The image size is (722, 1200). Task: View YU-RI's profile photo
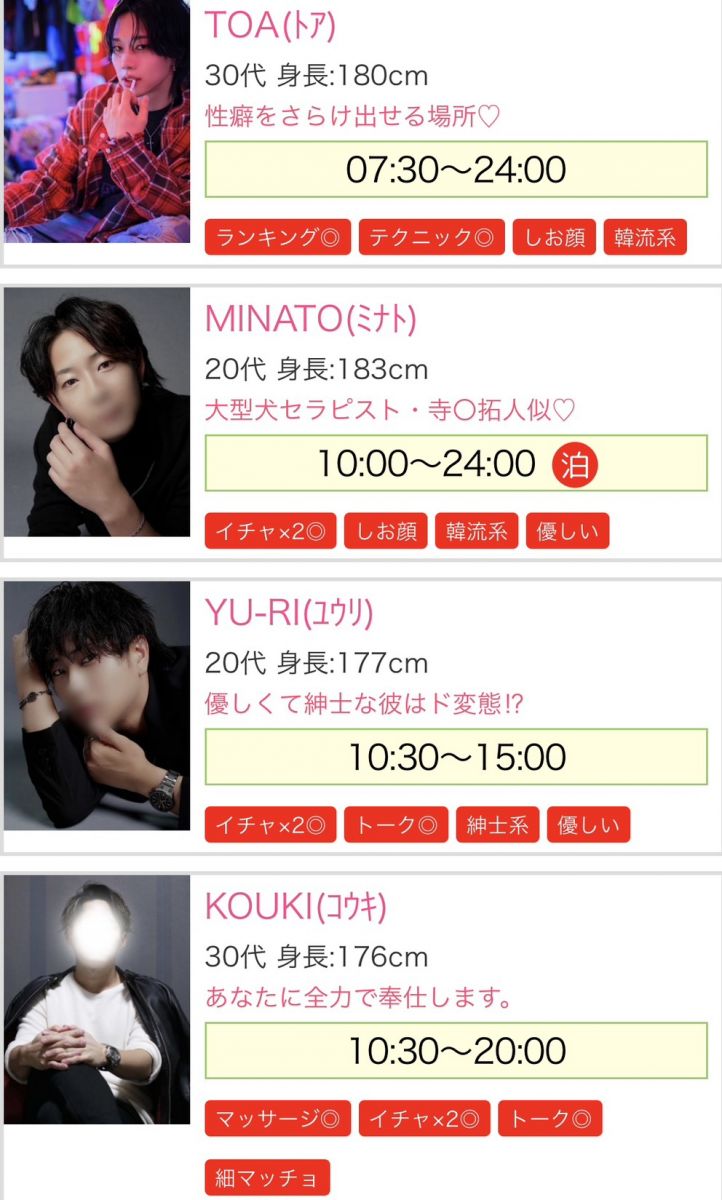[x=97, y=706]
